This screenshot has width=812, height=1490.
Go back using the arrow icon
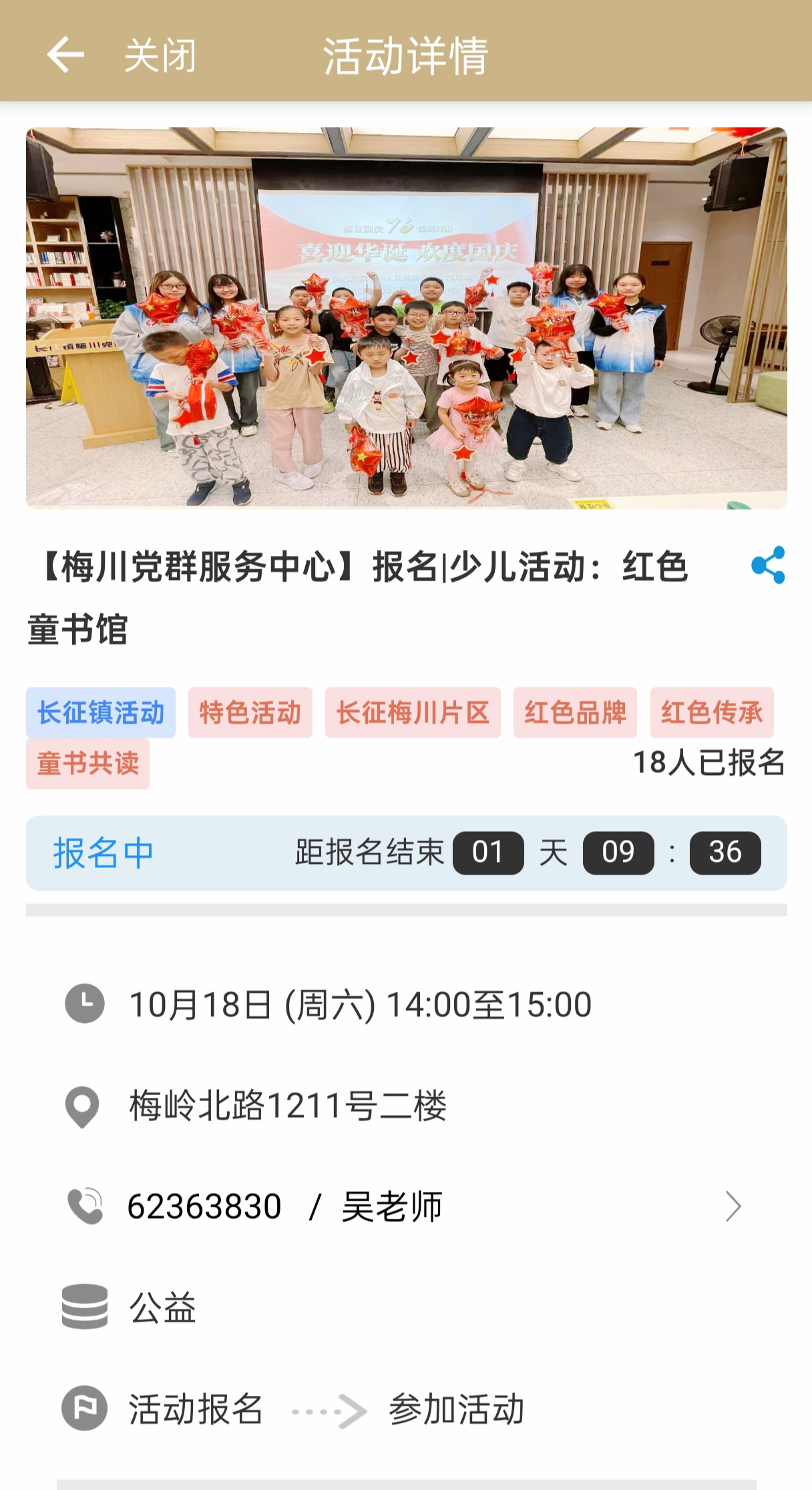click(65, 55)
